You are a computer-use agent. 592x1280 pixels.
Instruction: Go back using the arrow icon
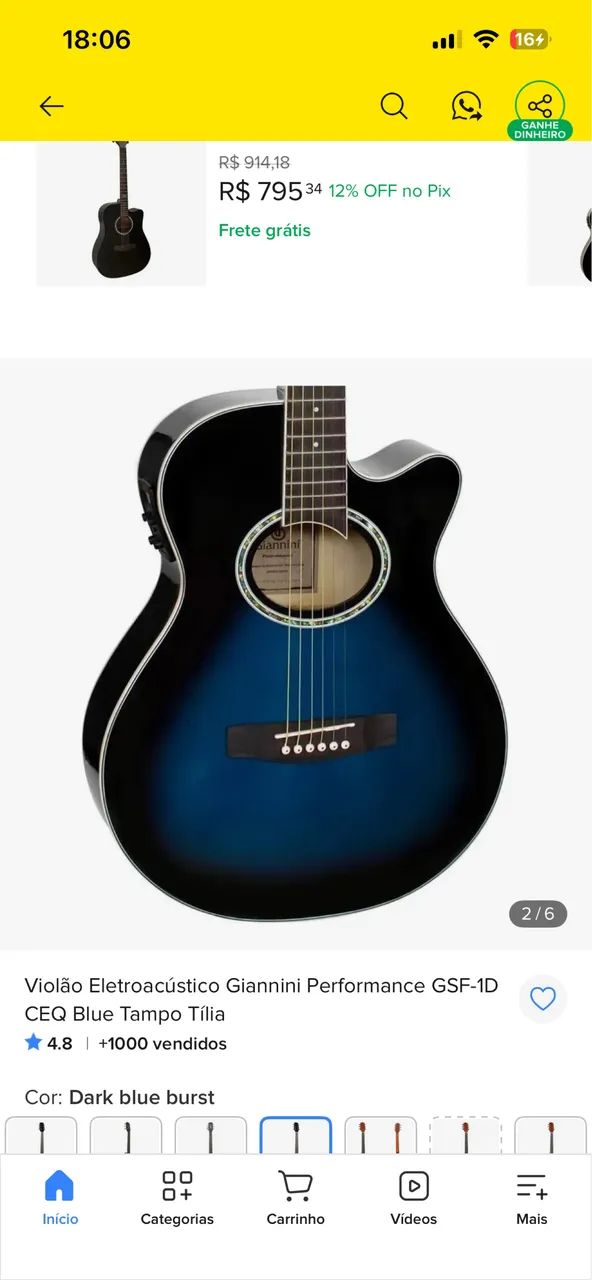pyautogui.click(x=51, y=106)
